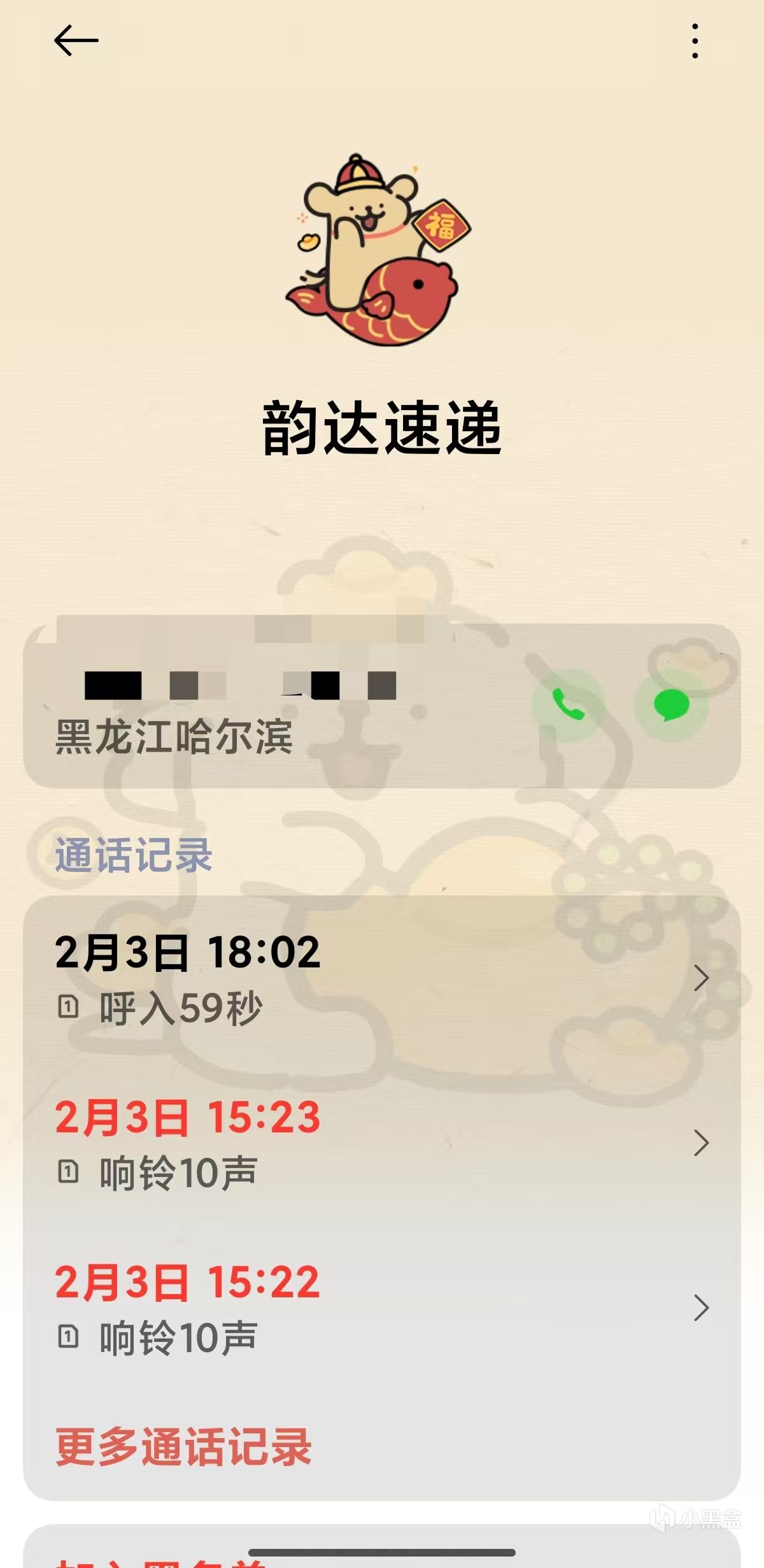The image size is (764, 1568).
Task: Open the 2月3日 15:22 missed call record
Action: (x=382, y=1308)
